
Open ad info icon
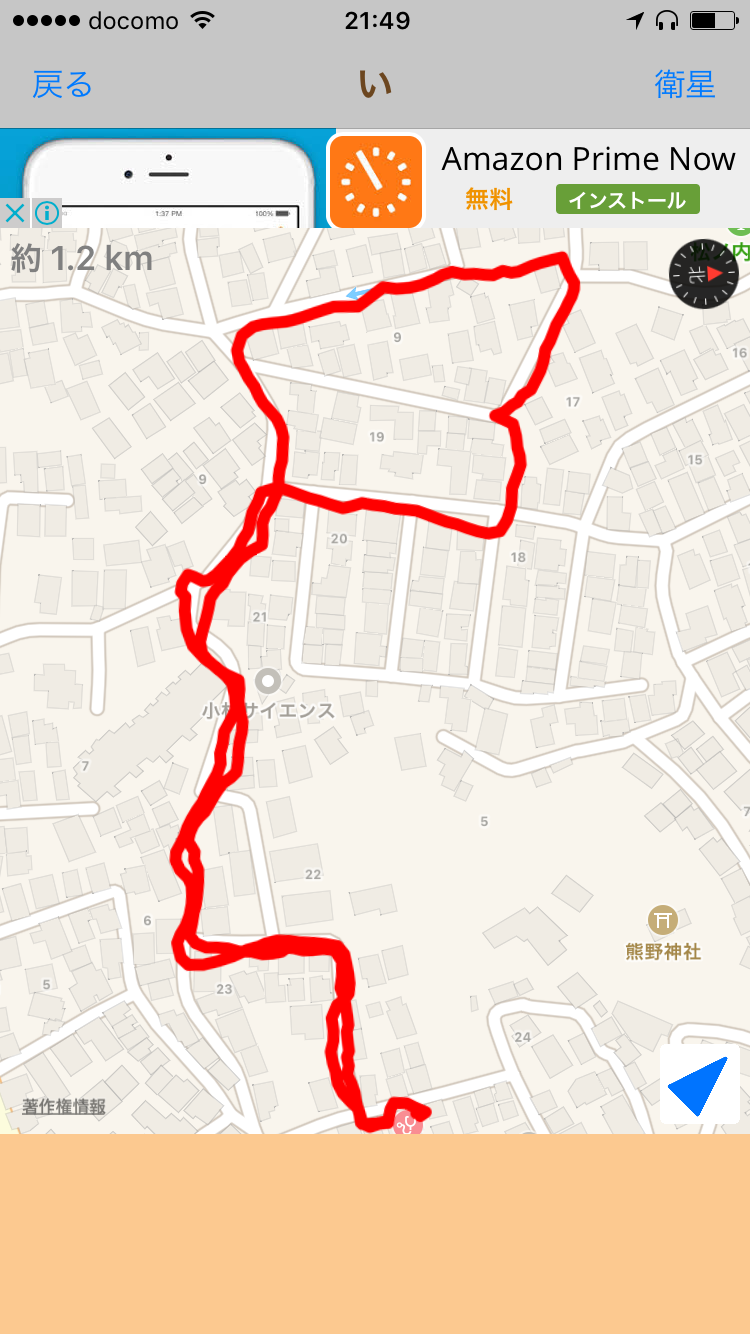point(47,213)
